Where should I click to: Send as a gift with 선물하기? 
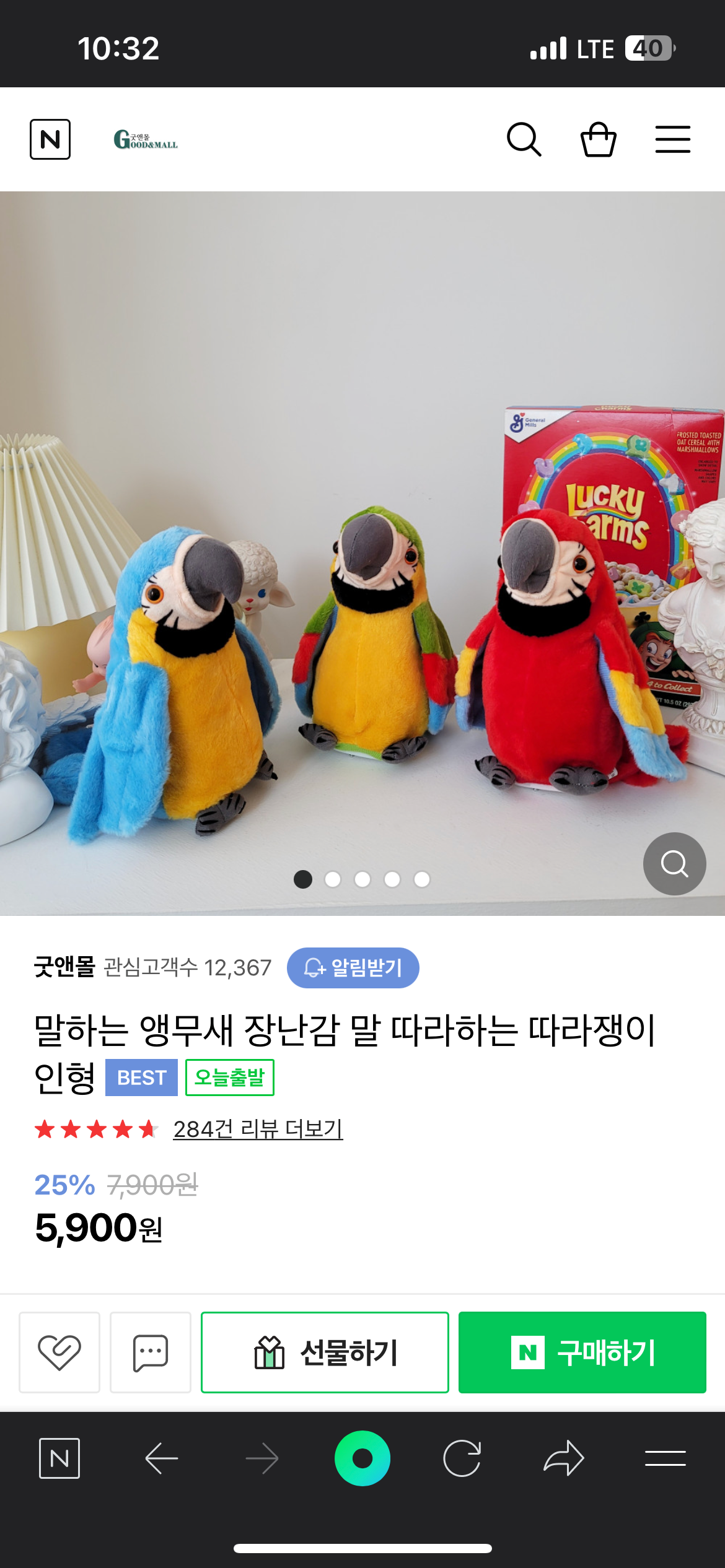tap(325, 1352)
